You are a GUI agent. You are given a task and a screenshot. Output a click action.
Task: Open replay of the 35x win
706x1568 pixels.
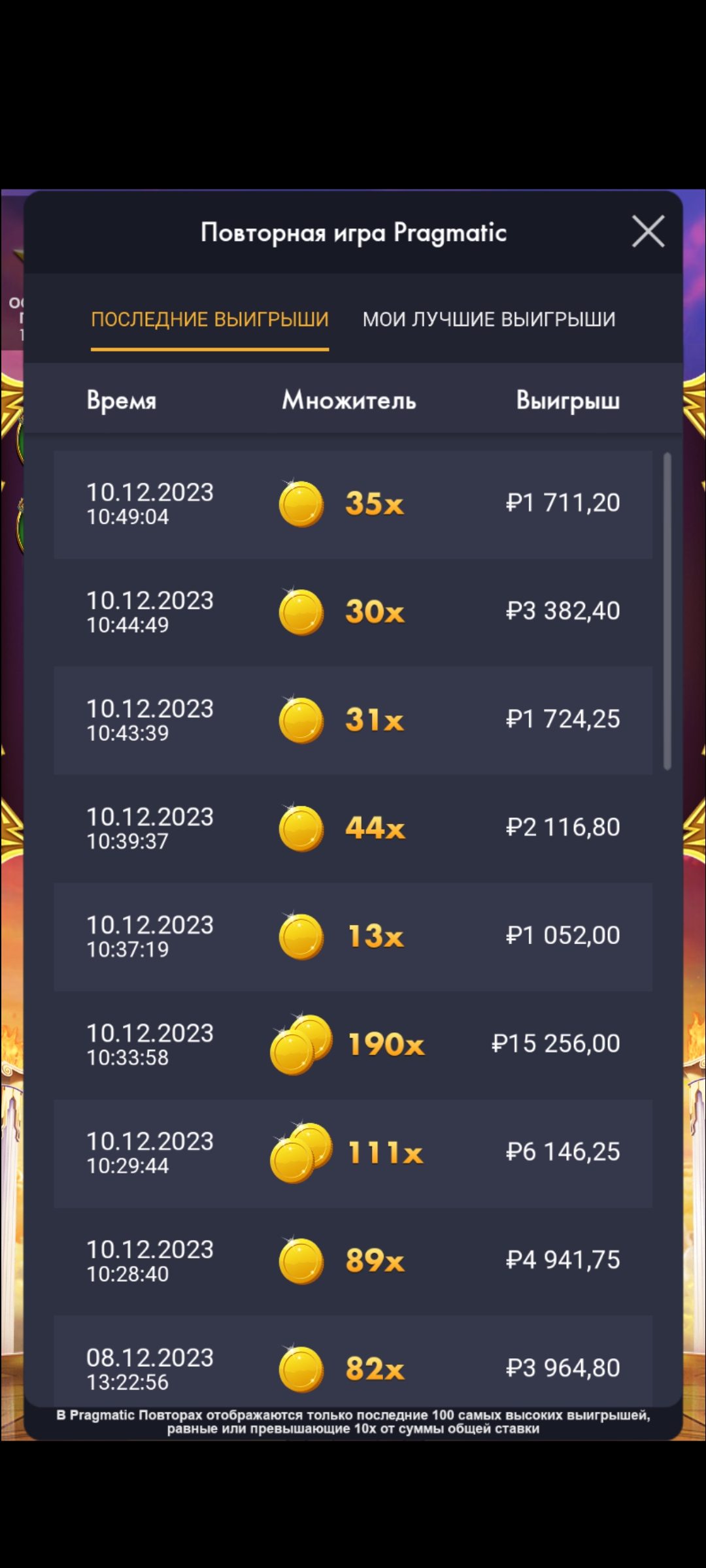pyautogui.click(x=353, y=504)
